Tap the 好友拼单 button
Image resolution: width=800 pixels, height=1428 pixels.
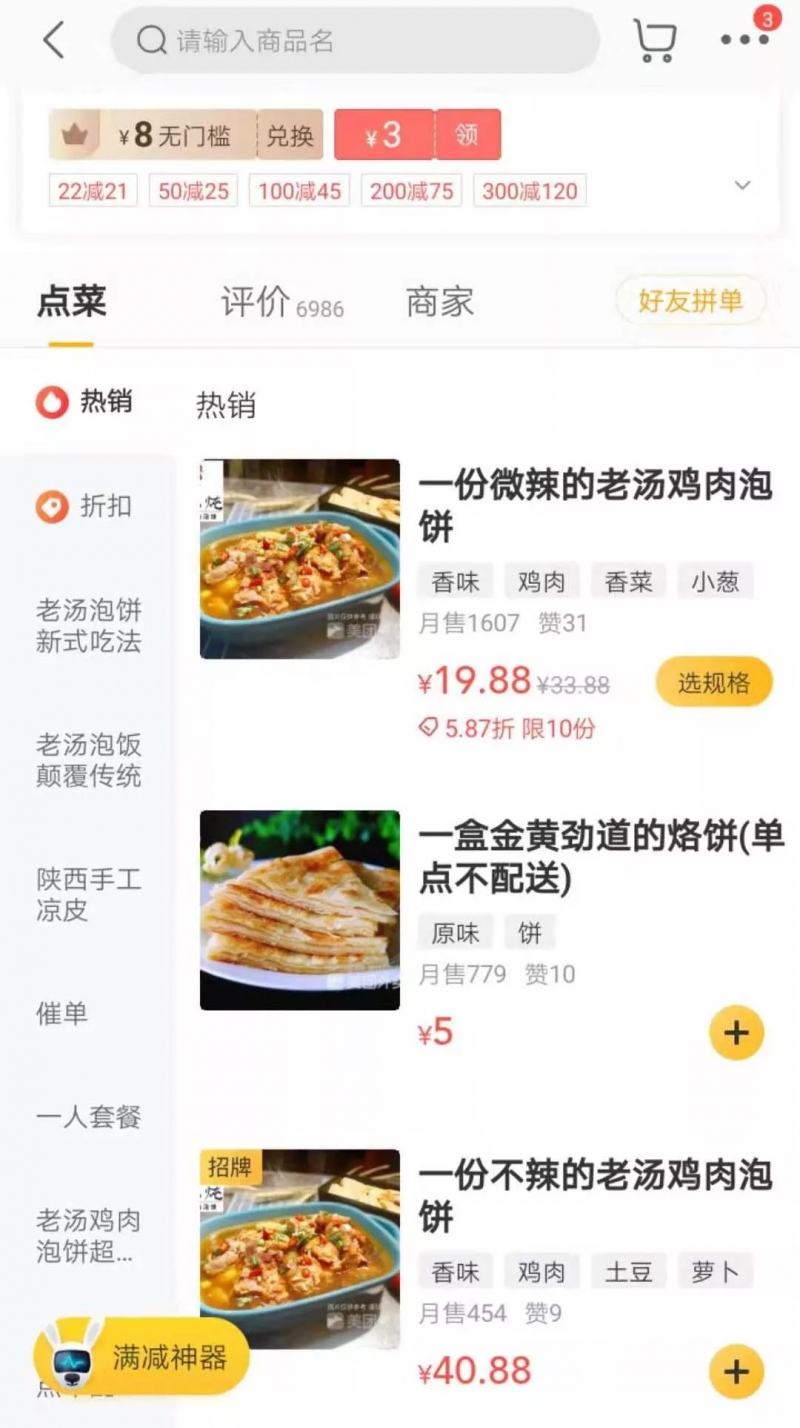[x=690, y=301]
